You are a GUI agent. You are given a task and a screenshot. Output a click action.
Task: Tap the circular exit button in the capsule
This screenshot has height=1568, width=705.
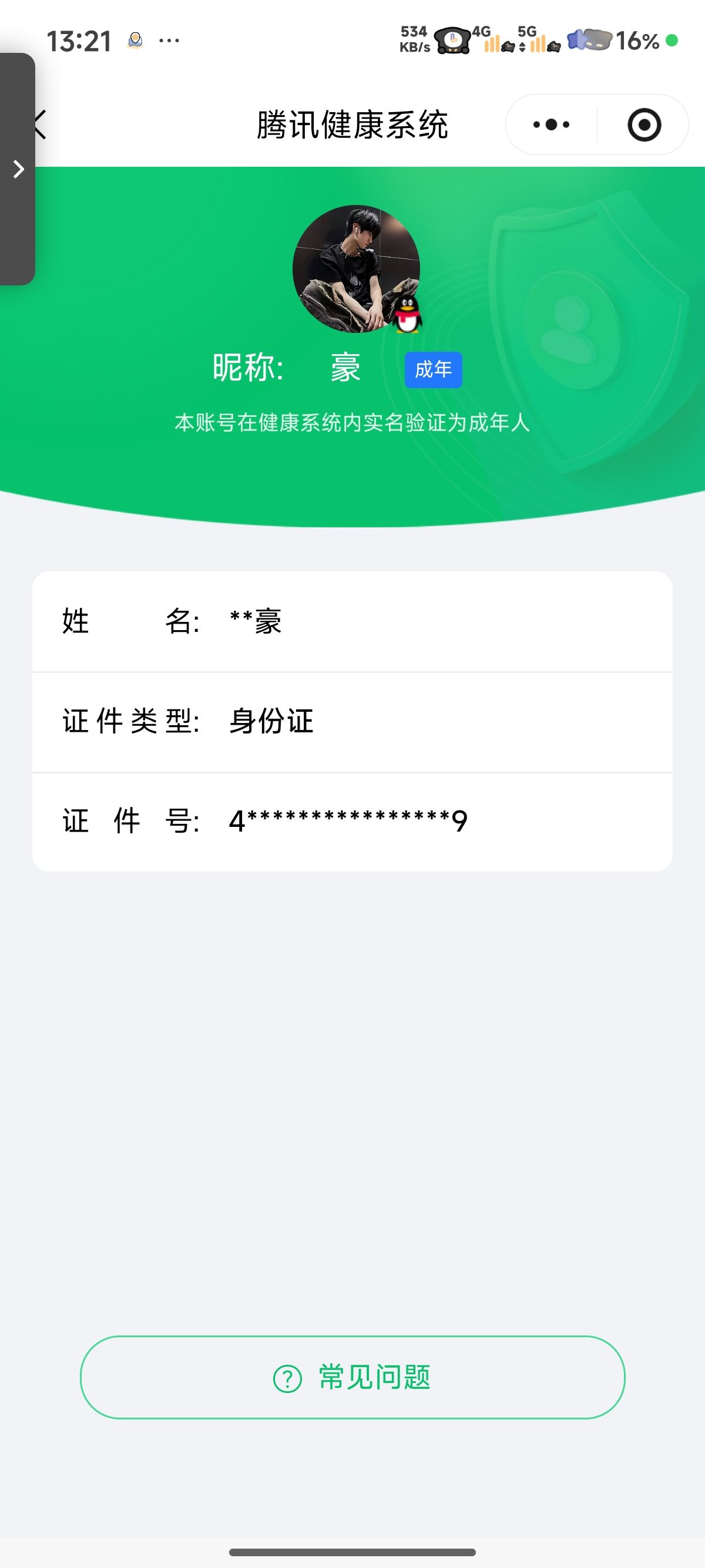645,124
